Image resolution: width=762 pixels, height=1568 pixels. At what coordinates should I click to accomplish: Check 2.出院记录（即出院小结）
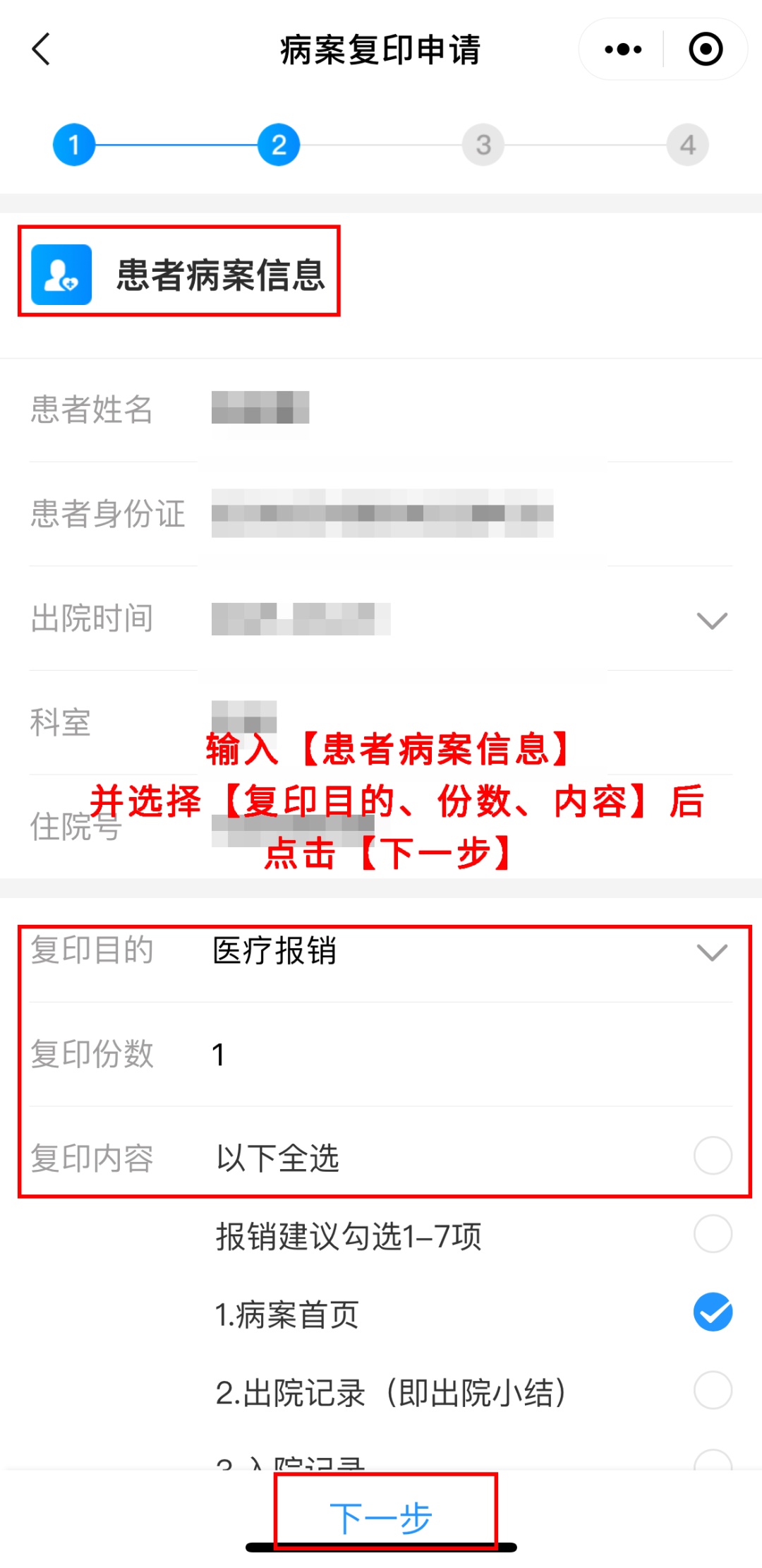[x=713, y=1391]
